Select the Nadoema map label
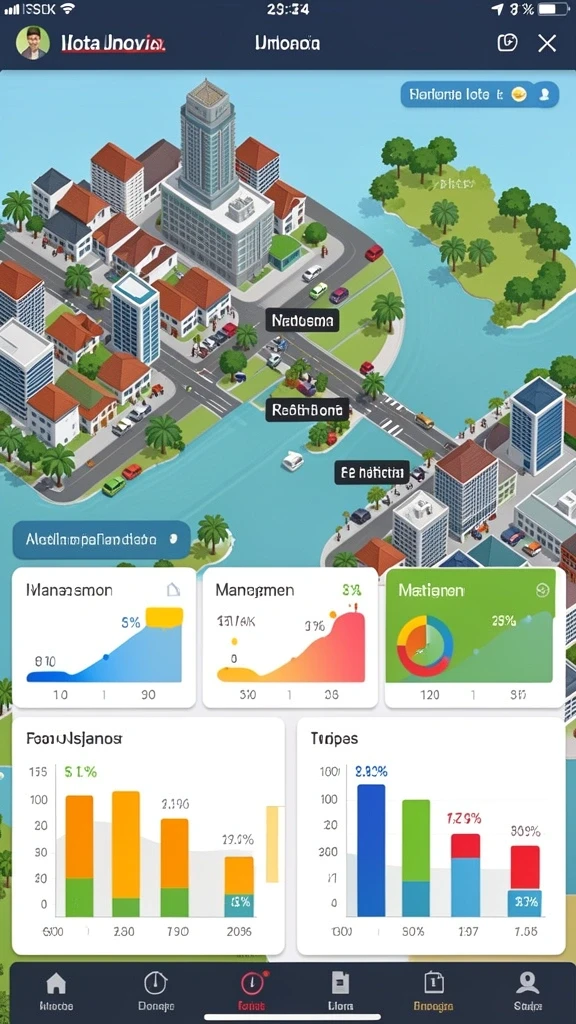Screen dimensions: 576x1024 click(302, 321)
